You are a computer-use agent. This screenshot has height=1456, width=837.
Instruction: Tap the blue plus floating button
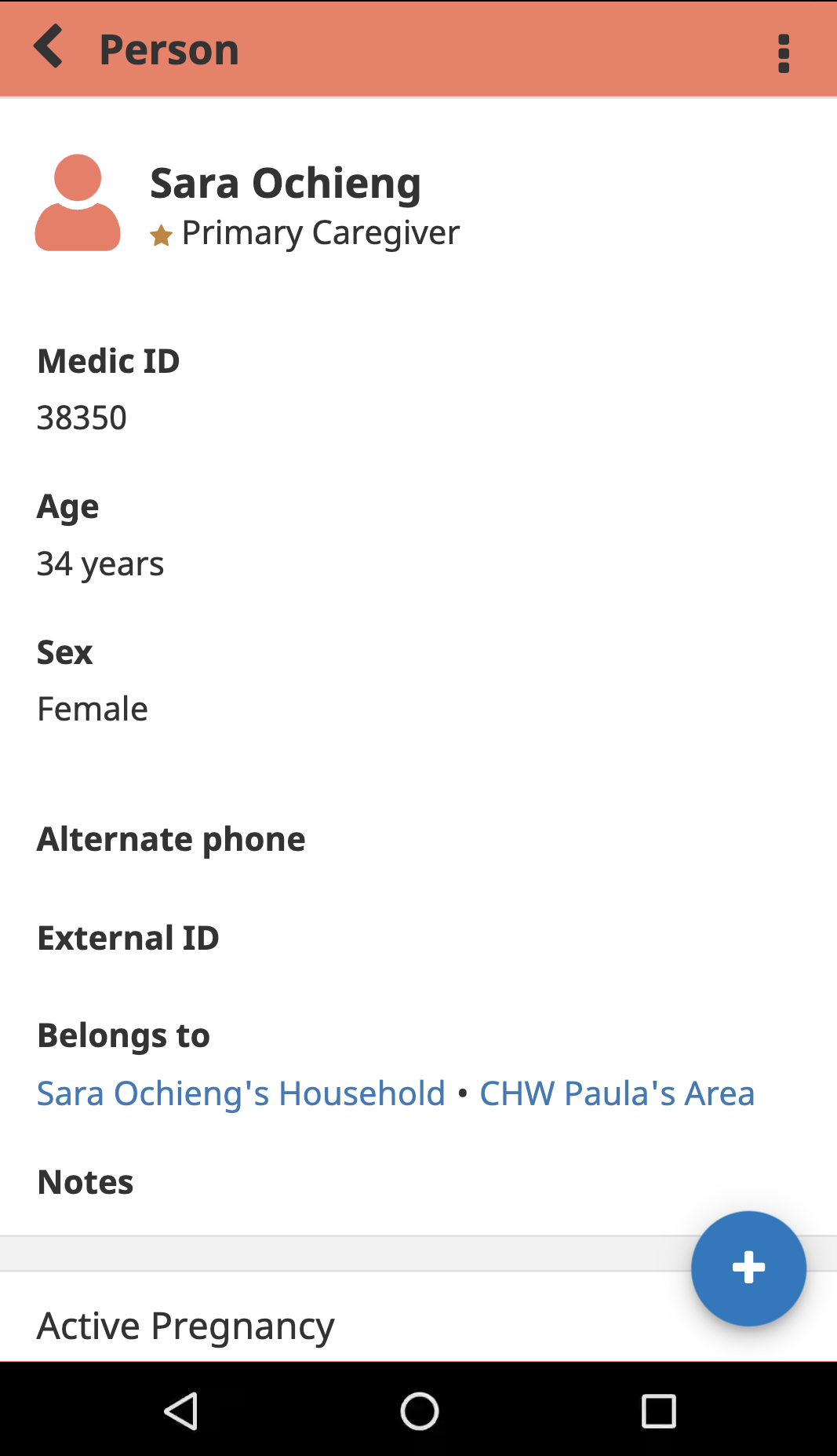(x=748, y=1268)
